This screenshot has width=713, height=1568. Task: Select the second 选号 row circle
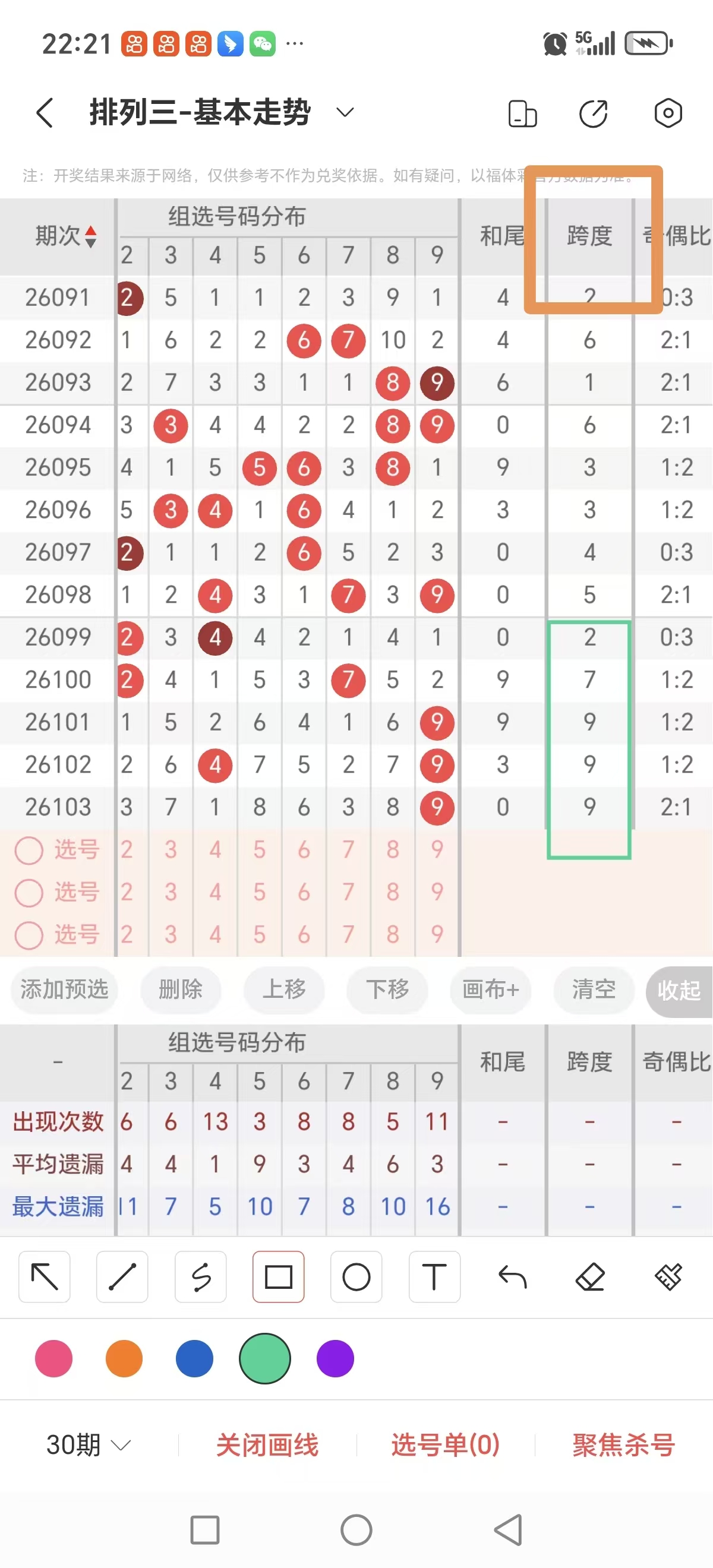coord(29,892)
